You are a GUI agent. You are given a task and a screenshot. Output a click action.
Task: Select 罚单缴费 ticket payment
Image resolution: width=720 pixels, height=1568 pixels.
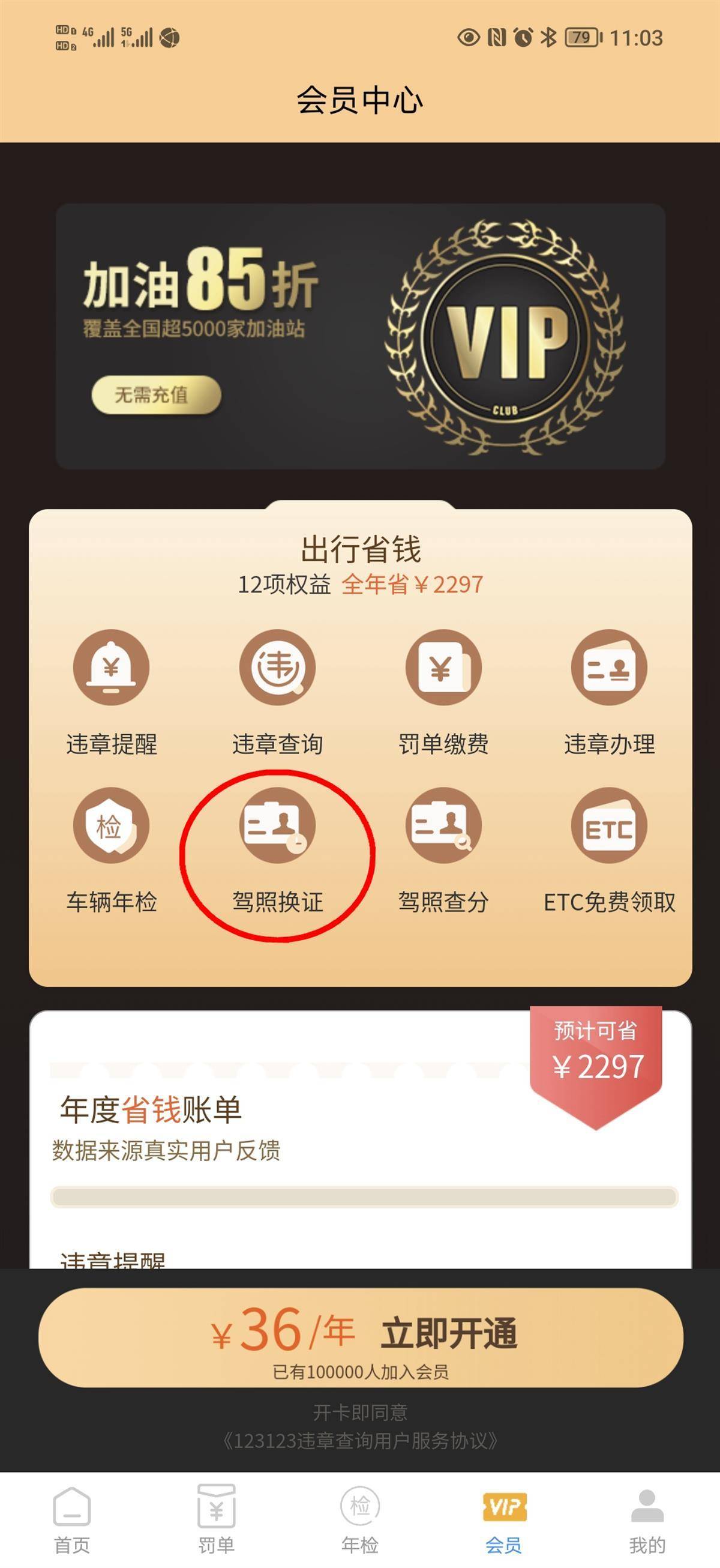click(x=443, y=691)
